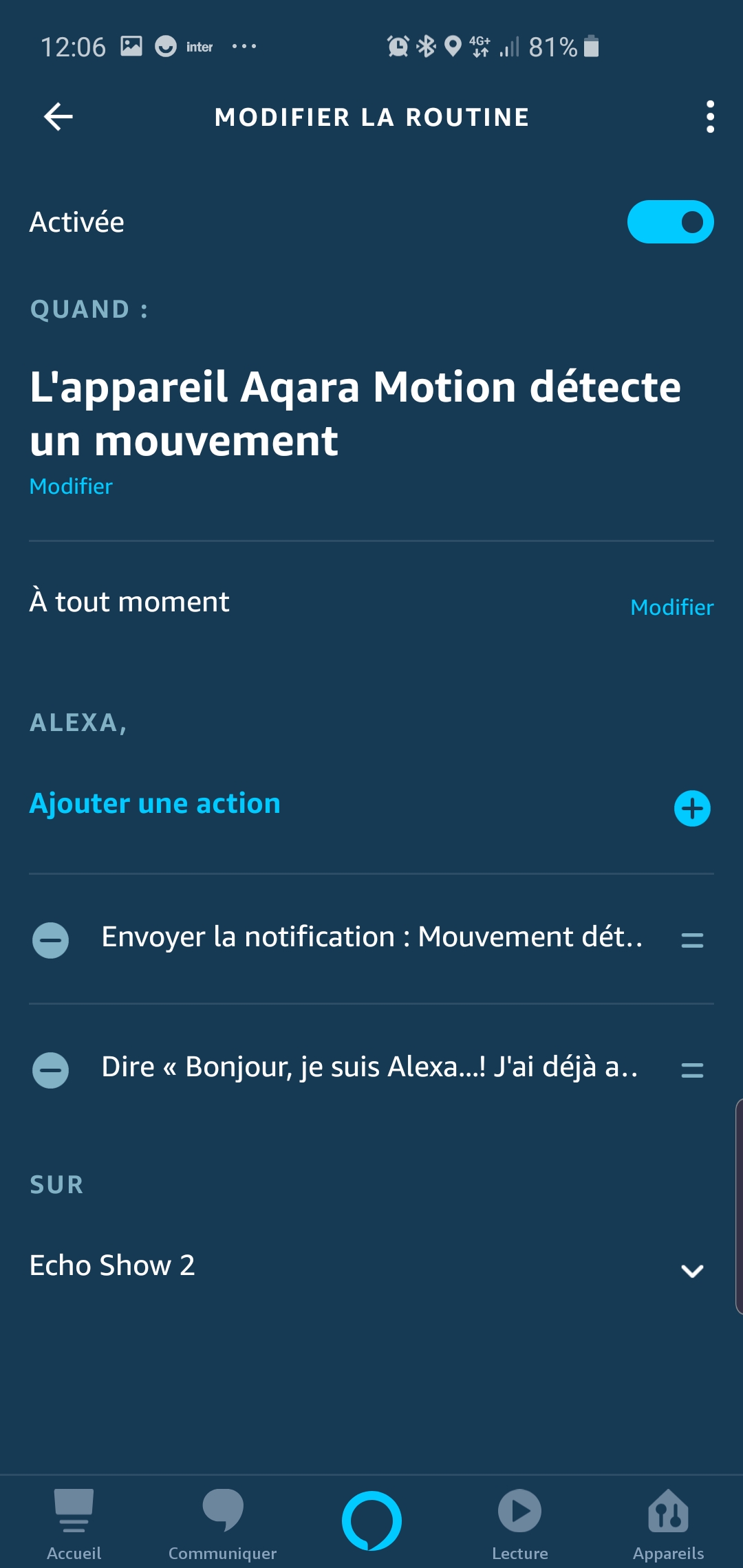Expand the Echo Show 2 device dropdown

click(692, 1270)
